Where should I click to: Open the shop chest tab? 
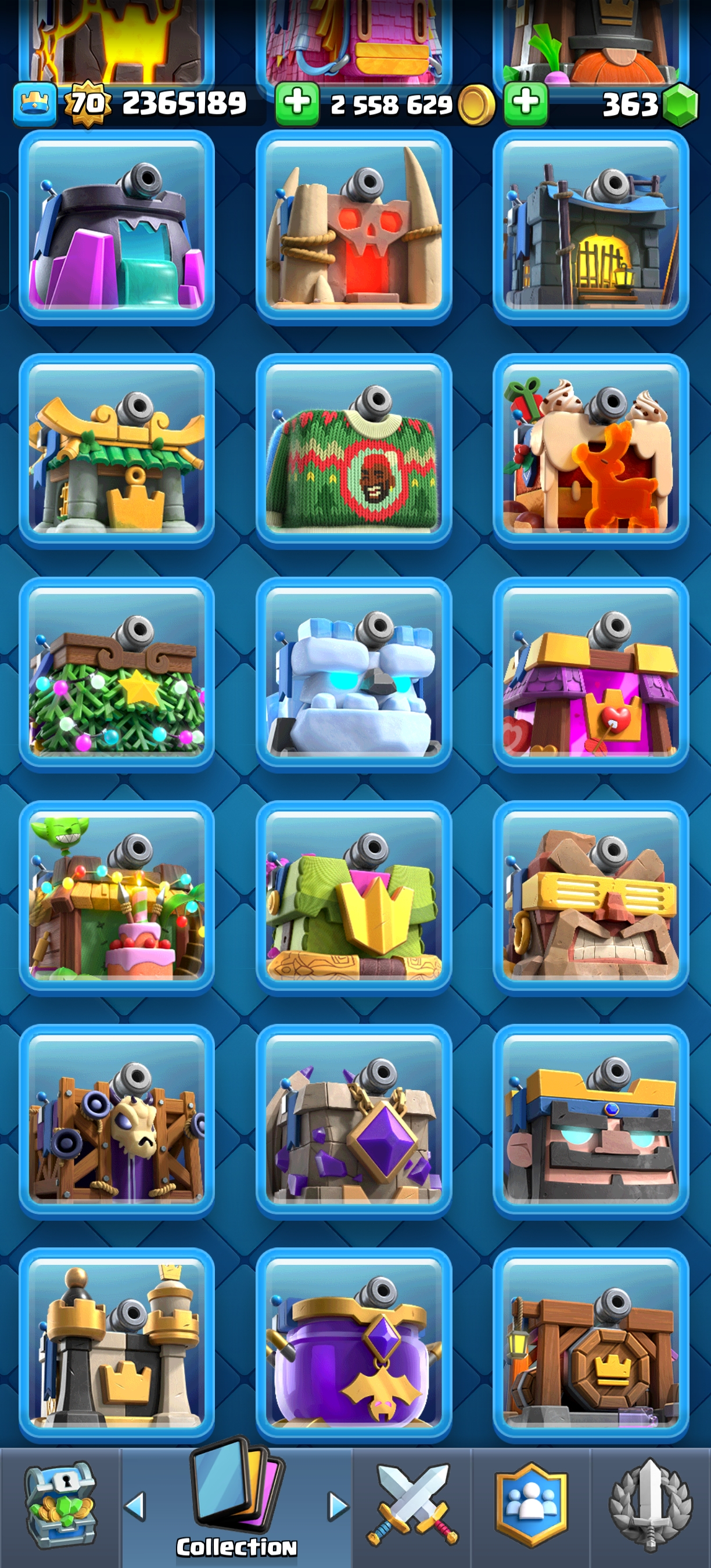pos(60,1505)
